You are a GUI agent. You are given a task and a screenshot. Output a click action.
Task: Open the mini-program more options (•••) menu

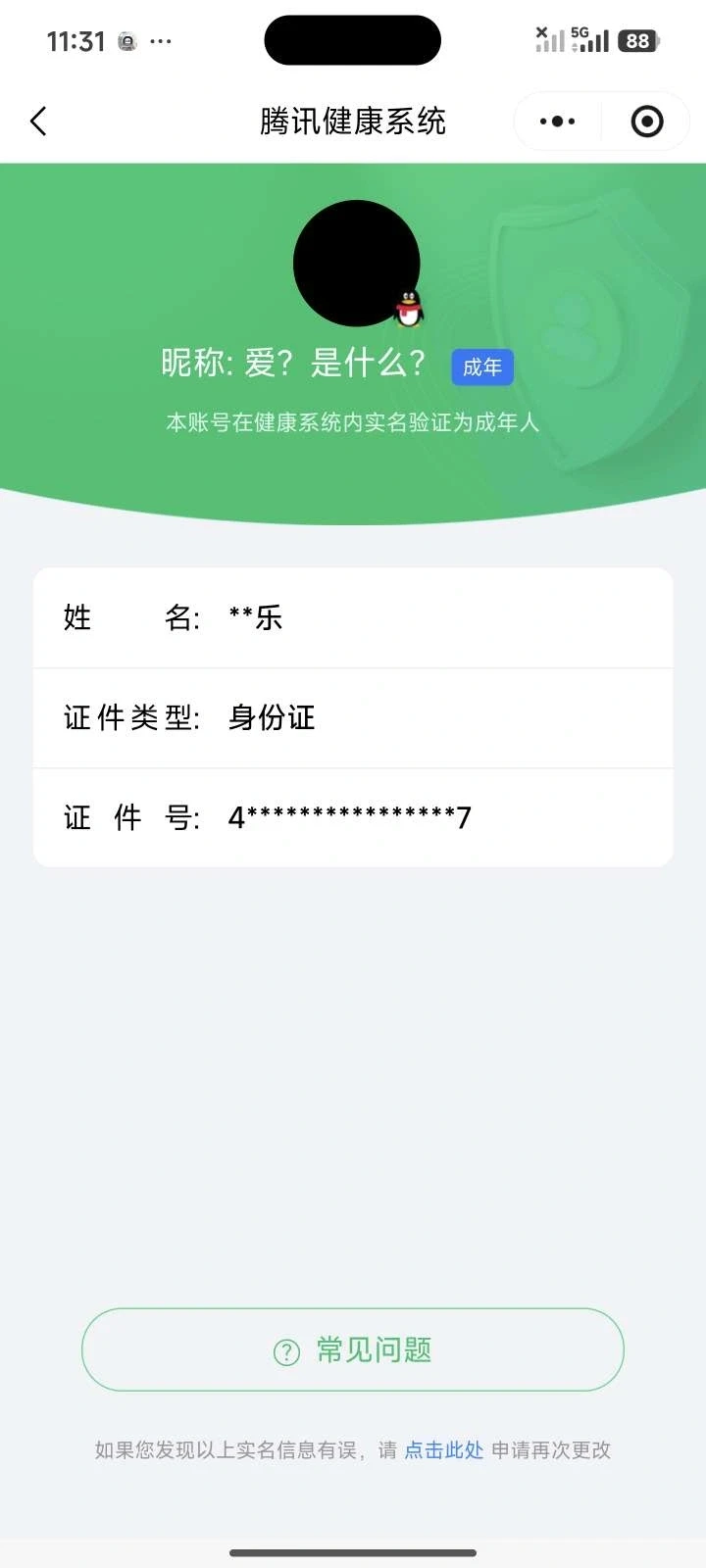[556, 121]
